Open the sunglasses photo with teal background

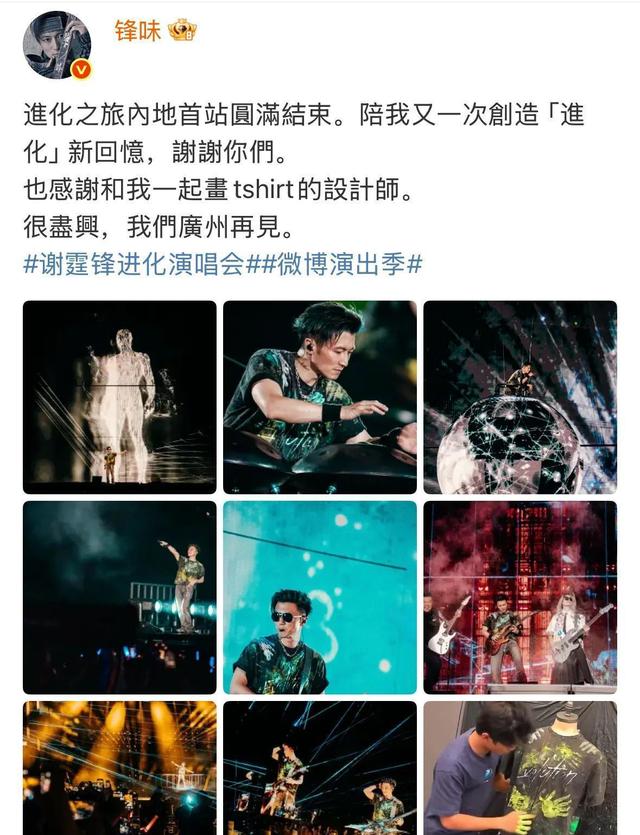319,597
